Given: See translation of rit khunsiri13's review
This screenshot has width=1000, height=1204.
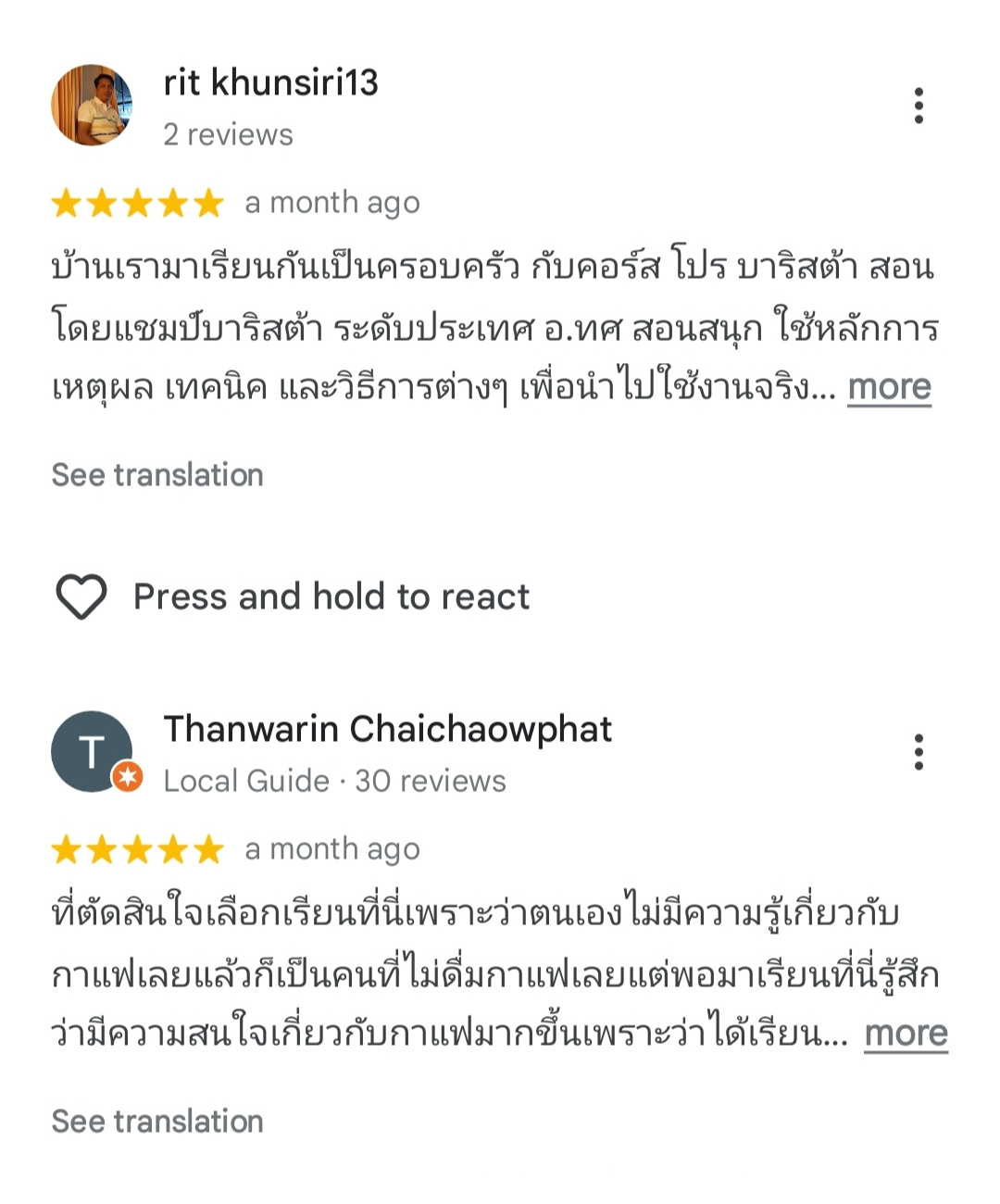Looking at the screenshot, I should point(157,475).
